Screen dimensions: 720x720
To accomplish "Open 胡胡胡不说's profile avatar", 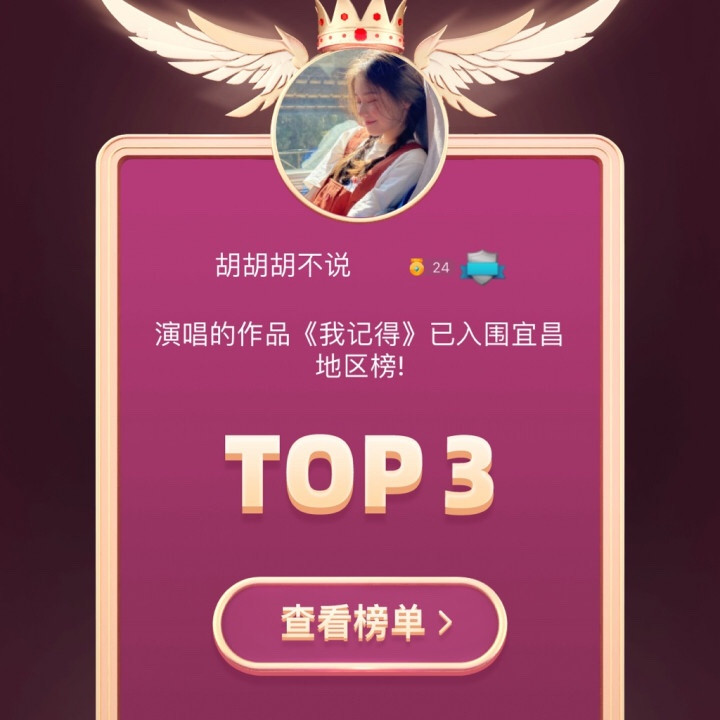I will pyautogui.click(x=359, y=135).
